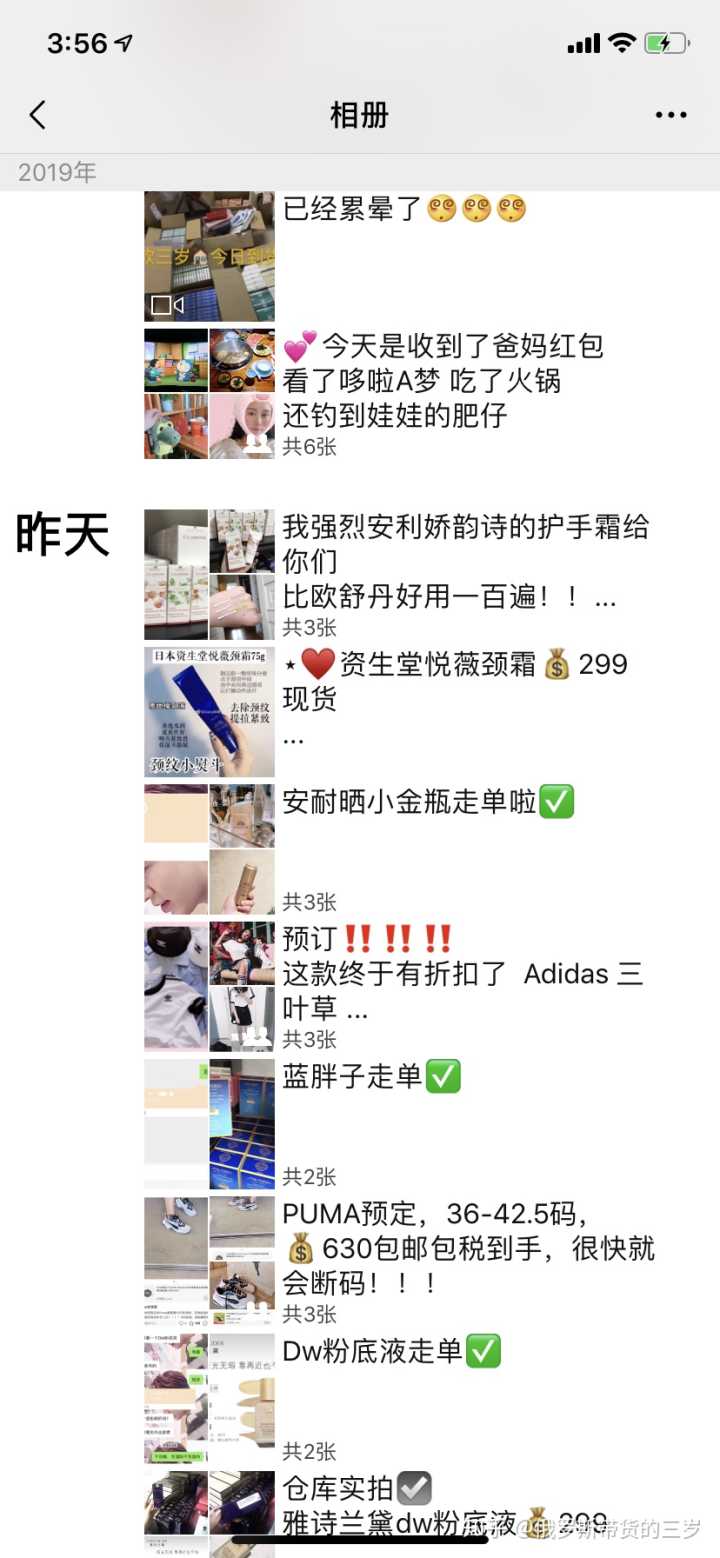Open the three-dot overflow menu
Viewport: 720px width, 1558px height.
point(670,115)
